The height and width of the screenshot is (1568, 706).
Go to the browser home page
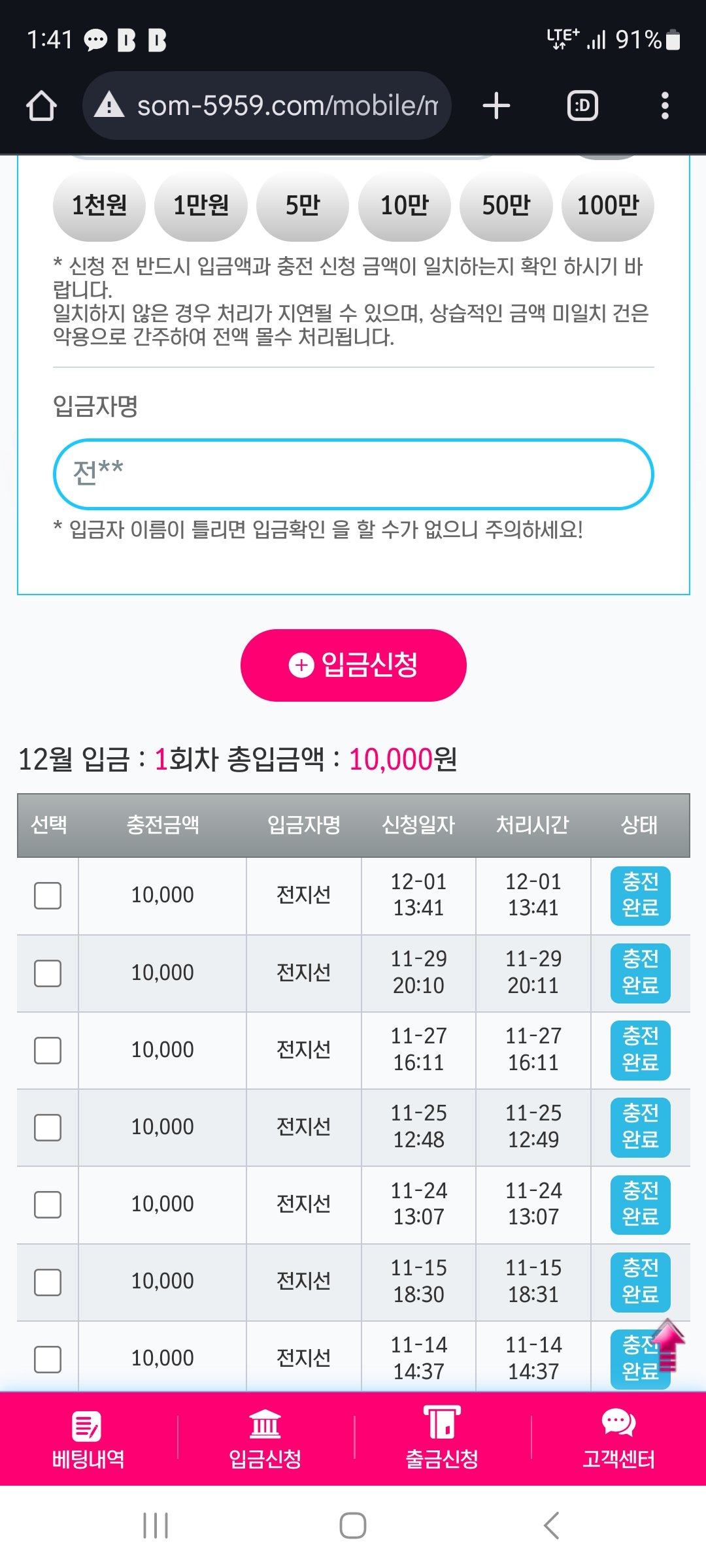(41, 106)
